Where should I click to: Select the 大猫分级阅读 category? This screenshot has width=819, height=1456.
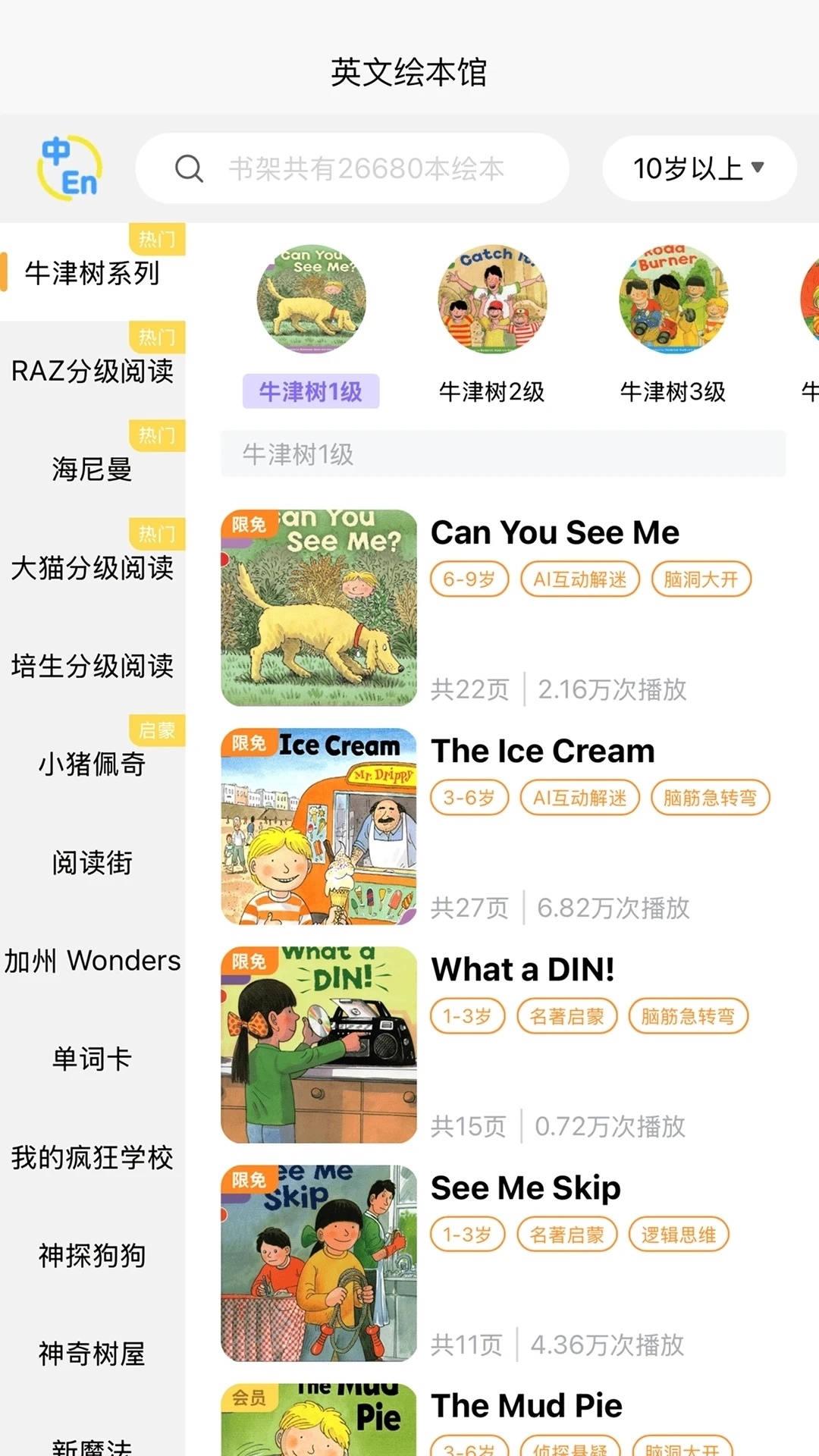point(91,569)
